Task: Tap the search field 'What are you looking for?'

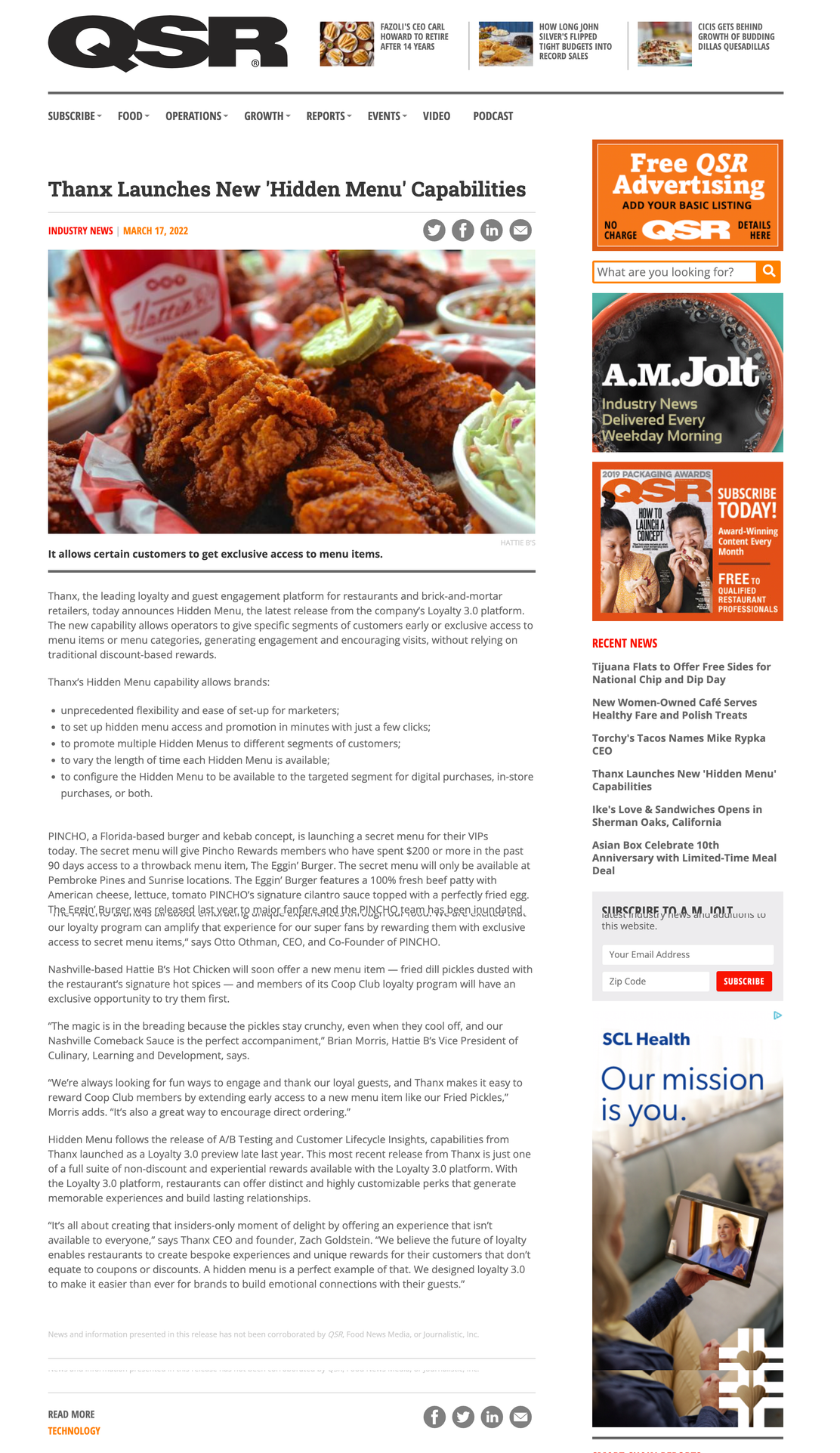Action: coord(675,272)
